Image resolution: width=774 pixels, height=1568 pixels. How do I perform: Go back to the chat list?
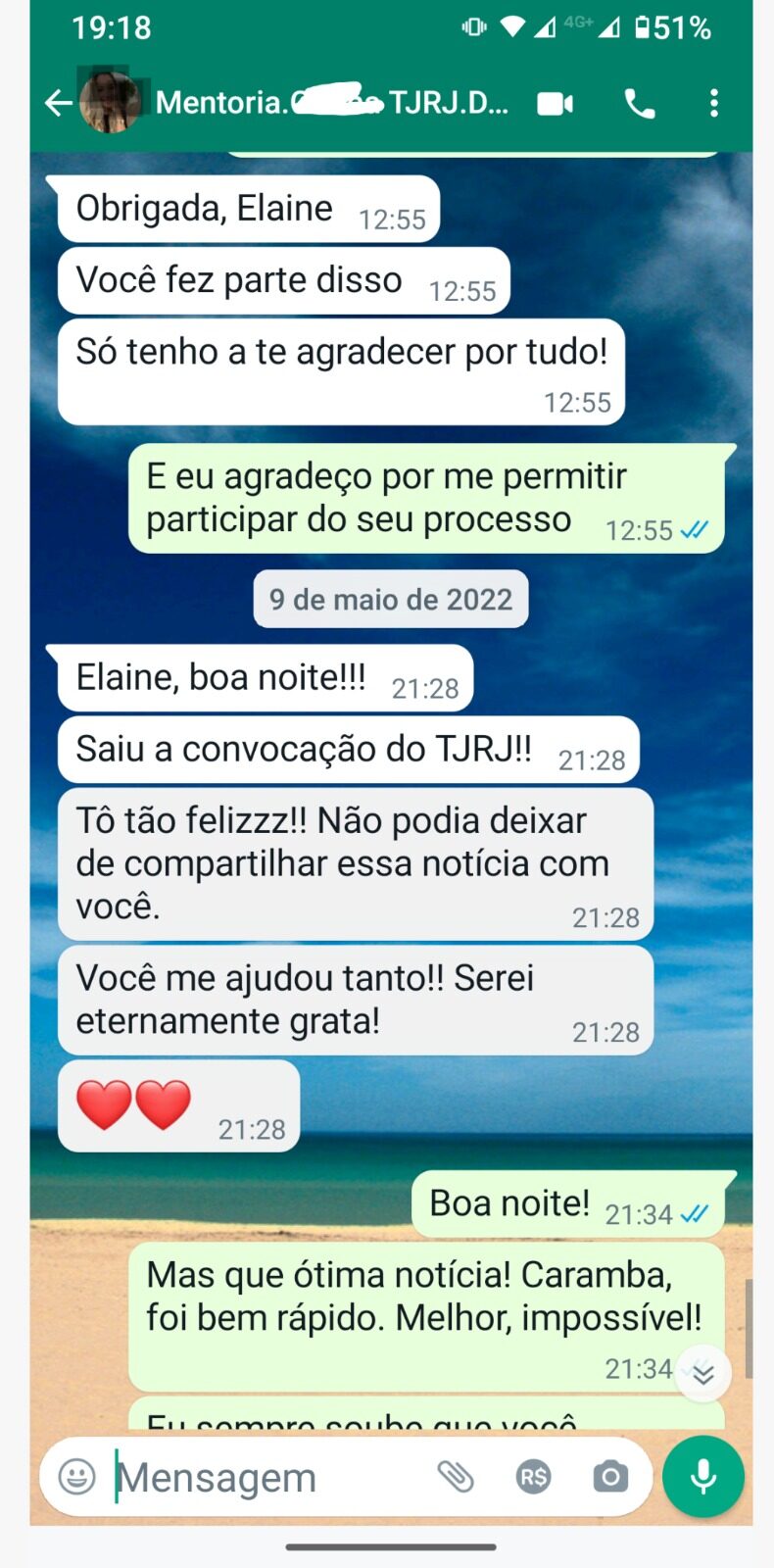click(58, 103)
